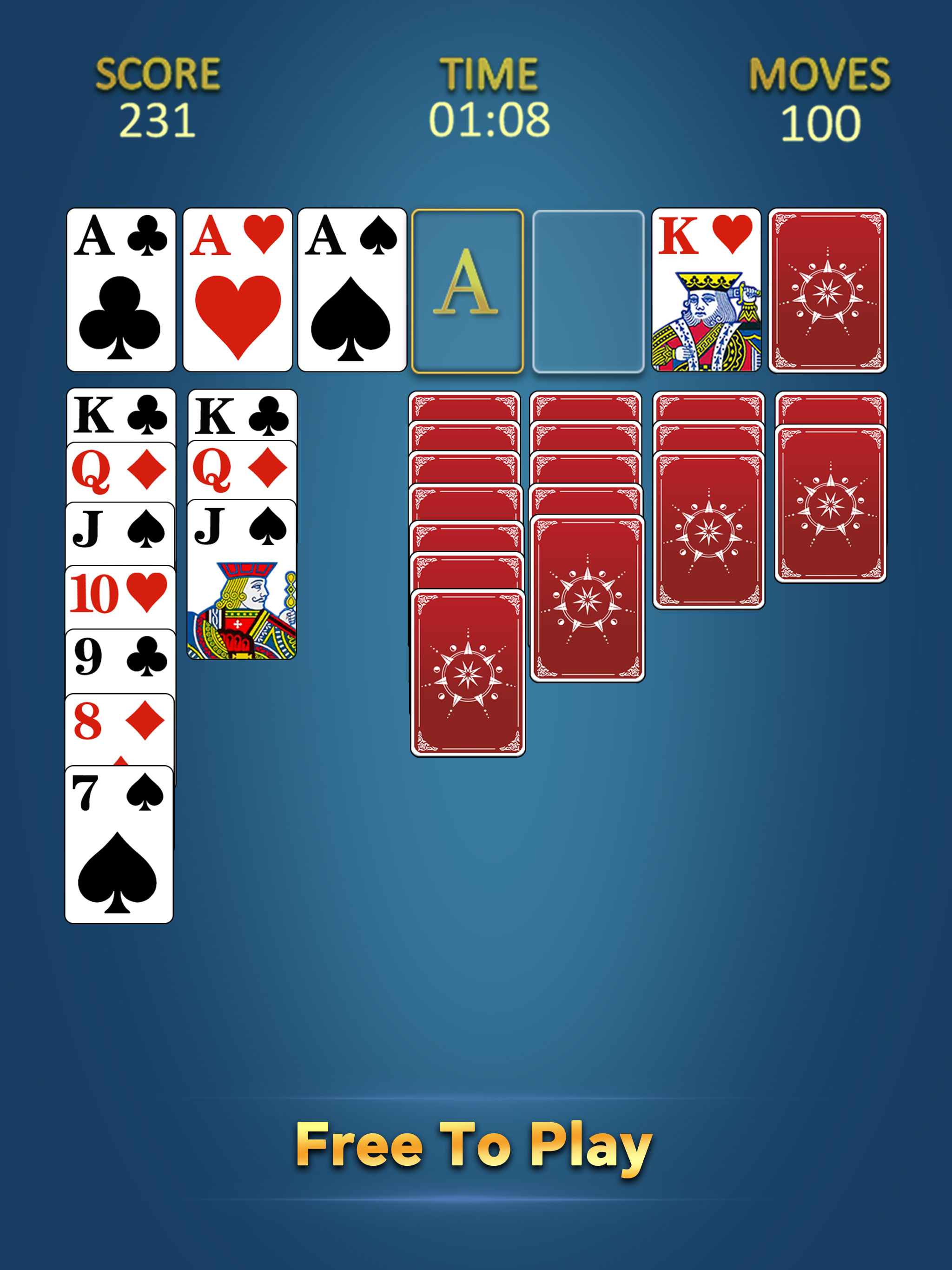
Task: Select the 10 of Hearts card
Action: click(119, 595)
